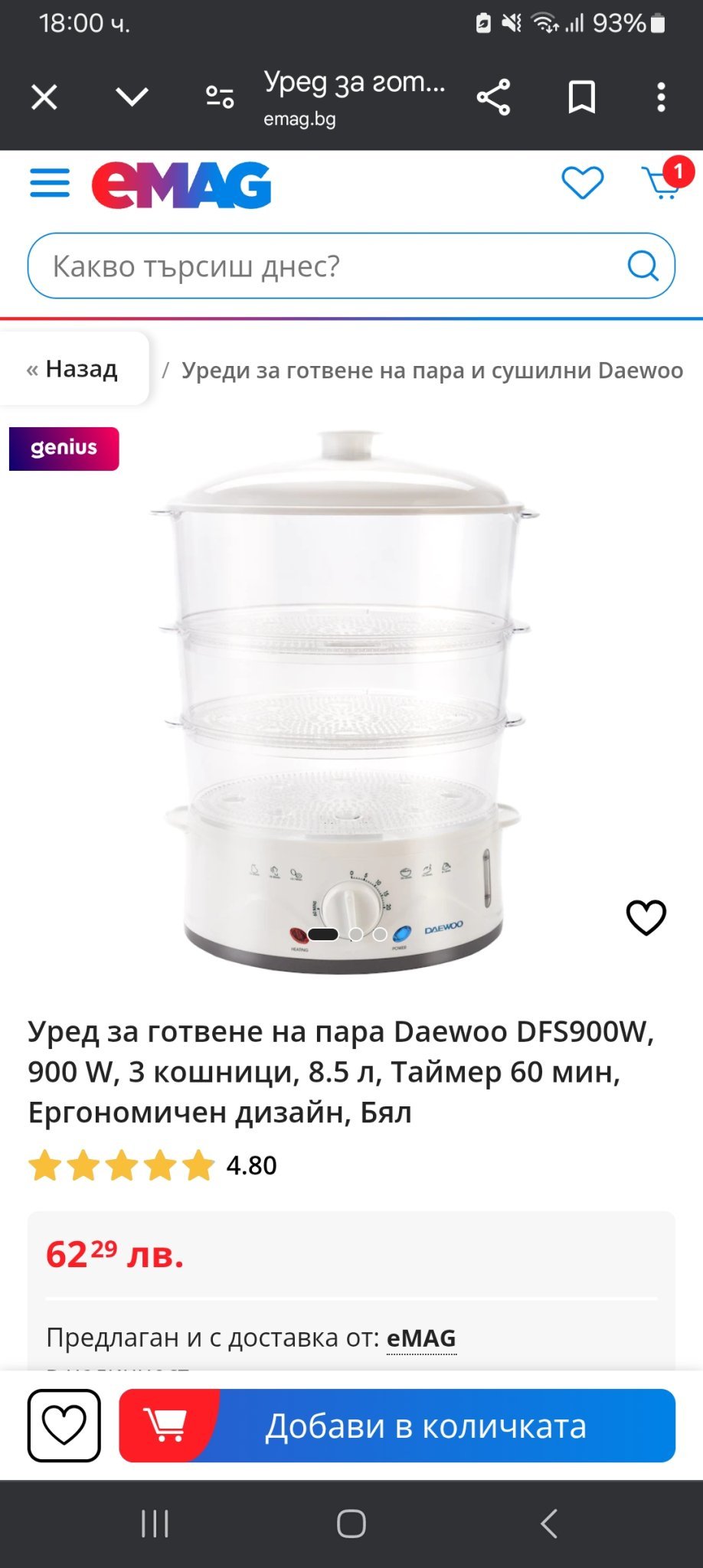Tap the magnifier search icon
703x1568 pixels.
point(642,266)
